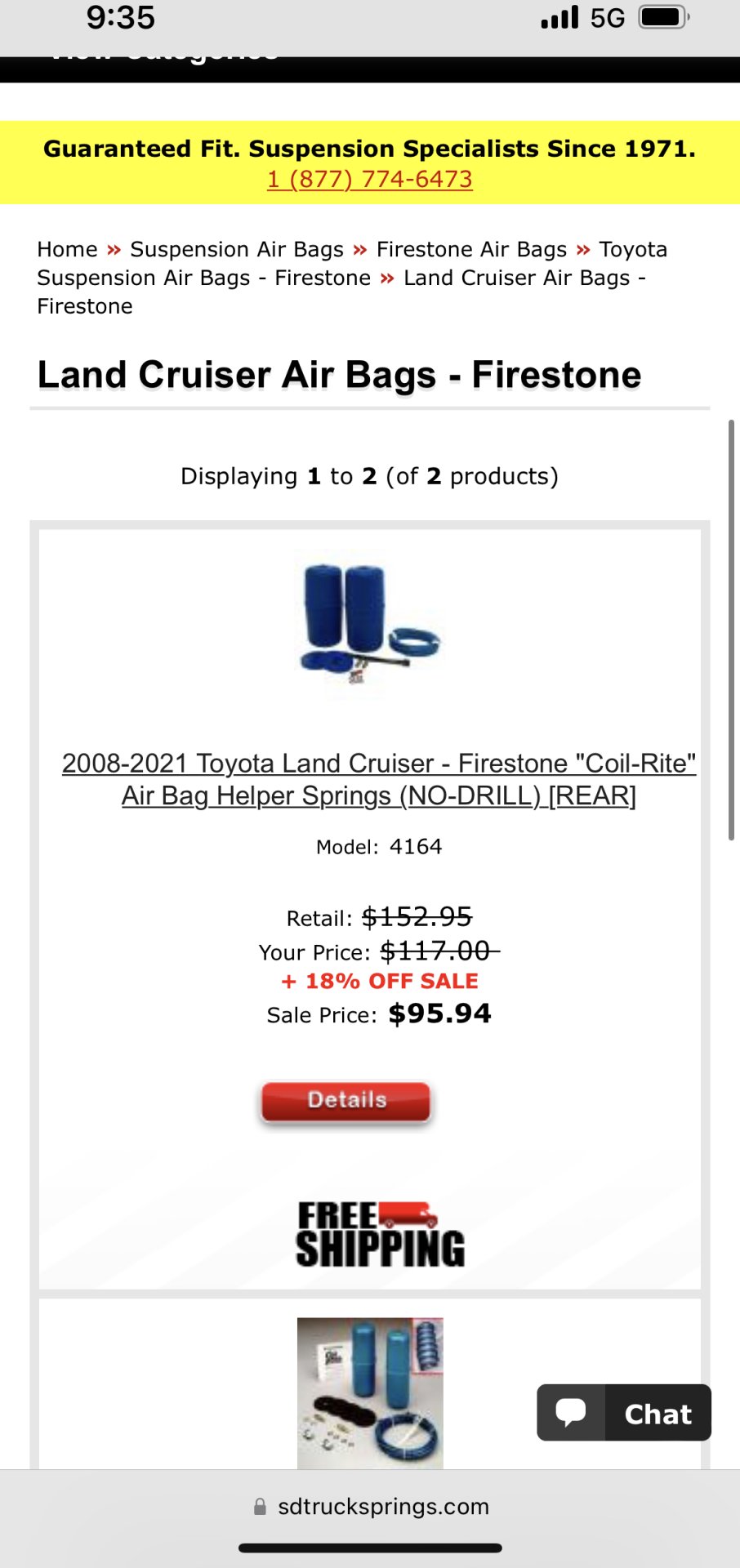The image size is (740, 1568).
Task: Open Firestone Air Bags breadcrumb
Action: pyautogui.click(x=471, y=249)
